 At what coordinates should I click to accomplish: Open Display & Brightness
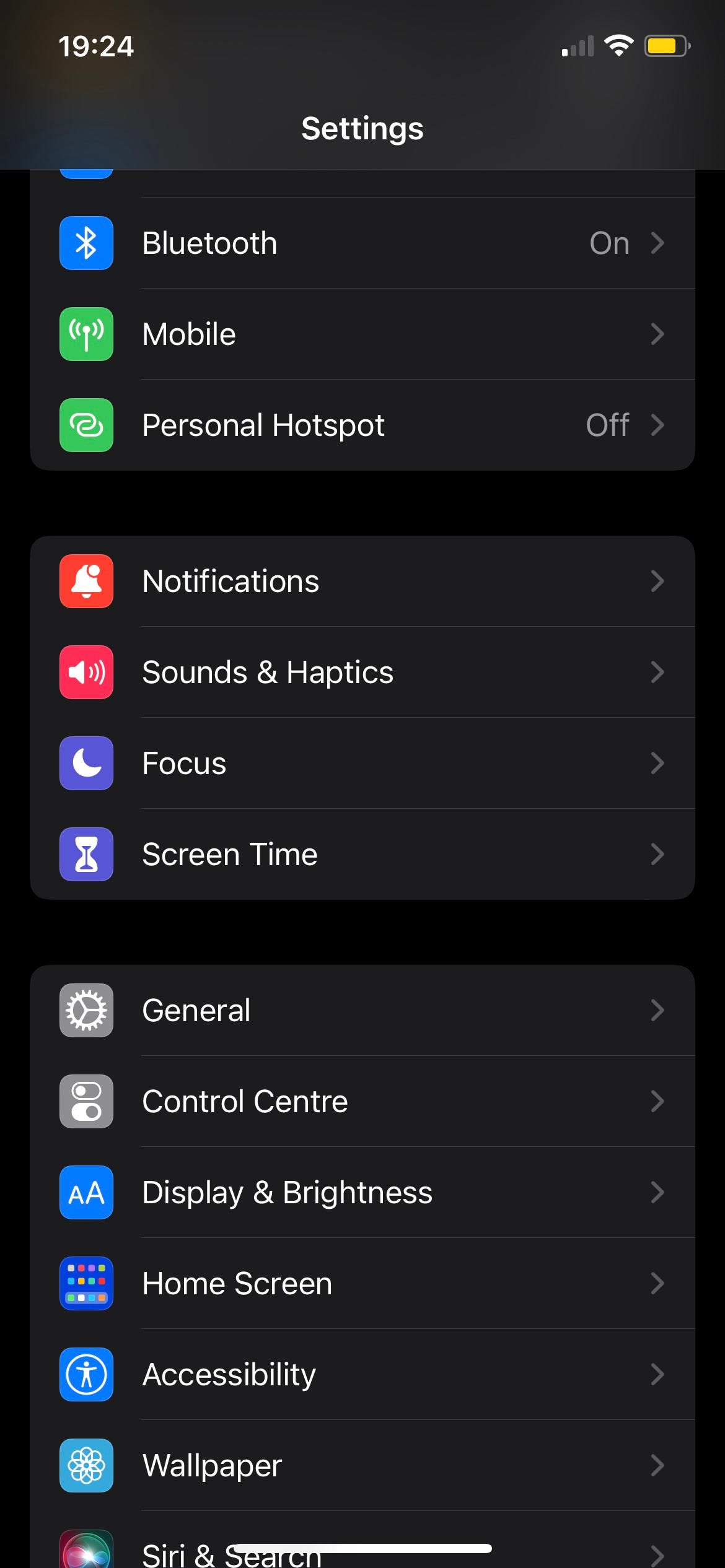point(362,1192)
